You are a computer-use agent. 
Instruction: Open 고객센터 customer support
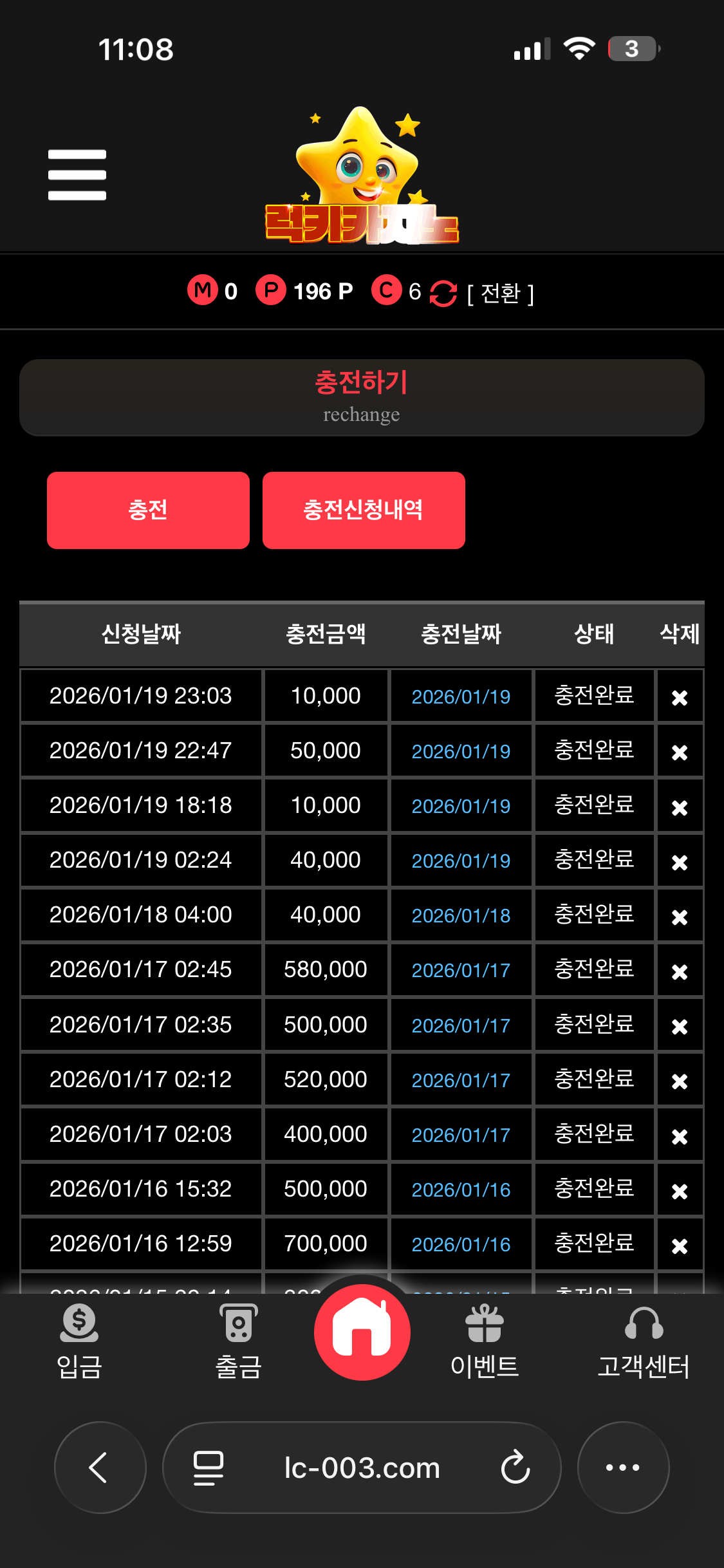[644, 1342]
